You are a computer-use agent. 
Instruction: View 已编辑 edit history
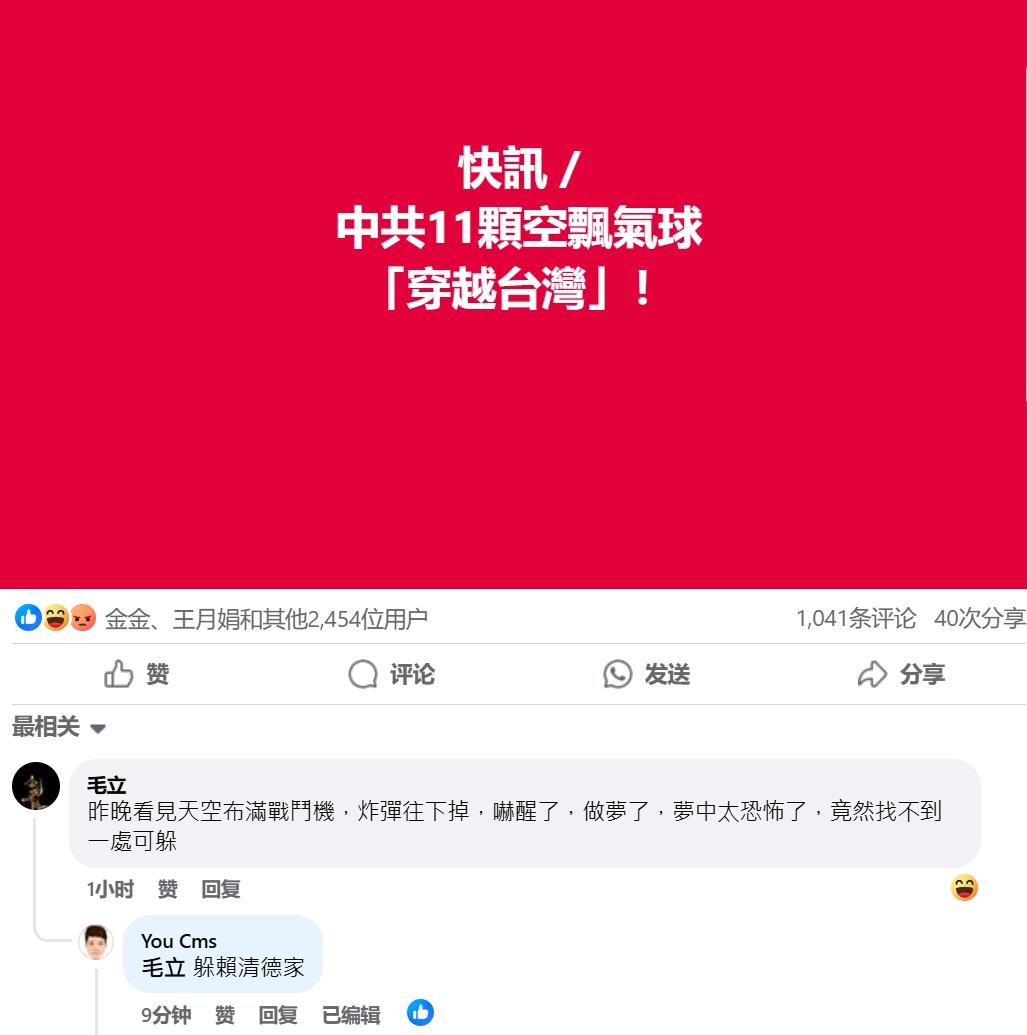[351, 1015]
